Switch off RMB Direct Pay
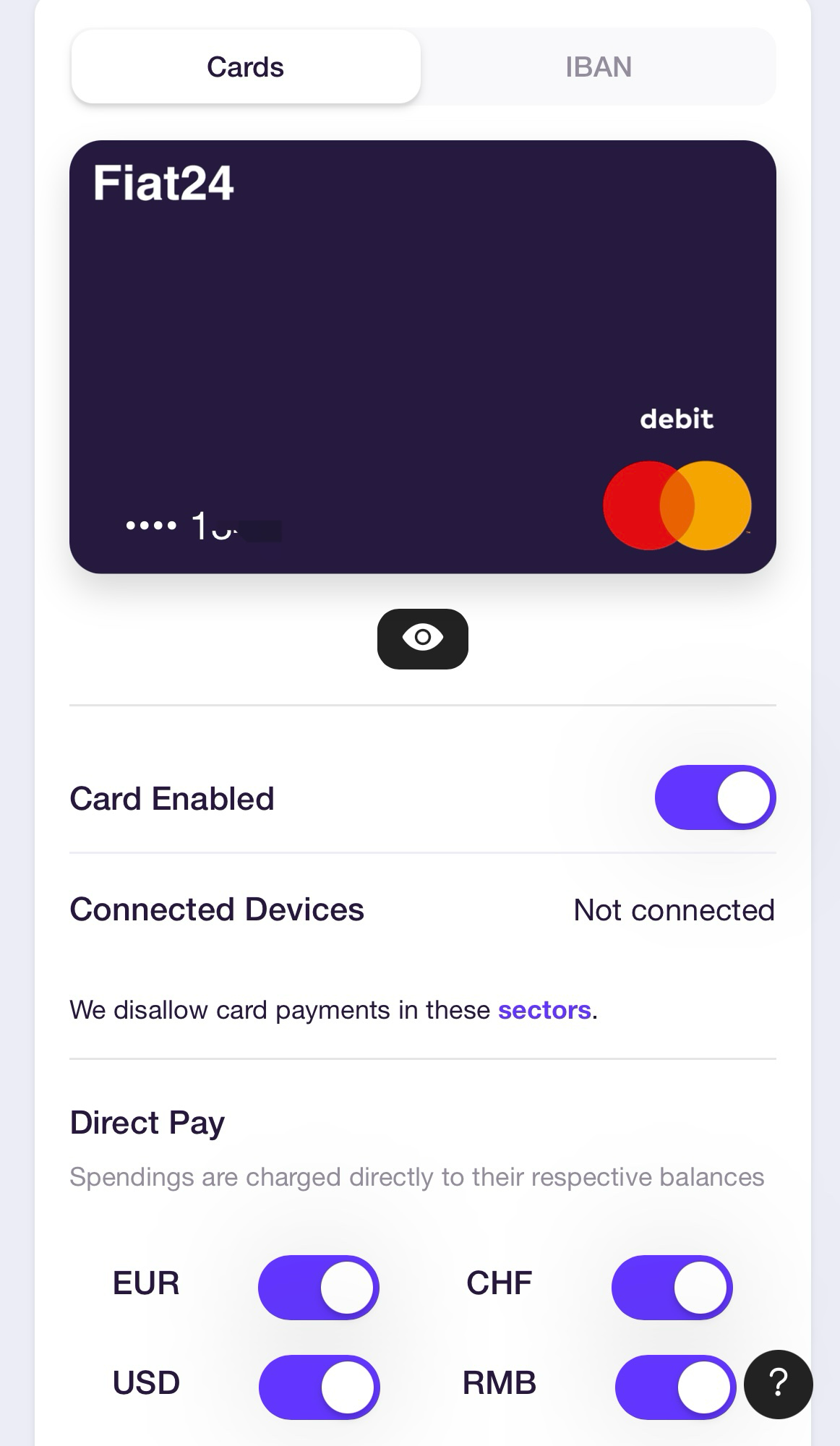This screenshot has height=1446, width=840. point(675,1387)
